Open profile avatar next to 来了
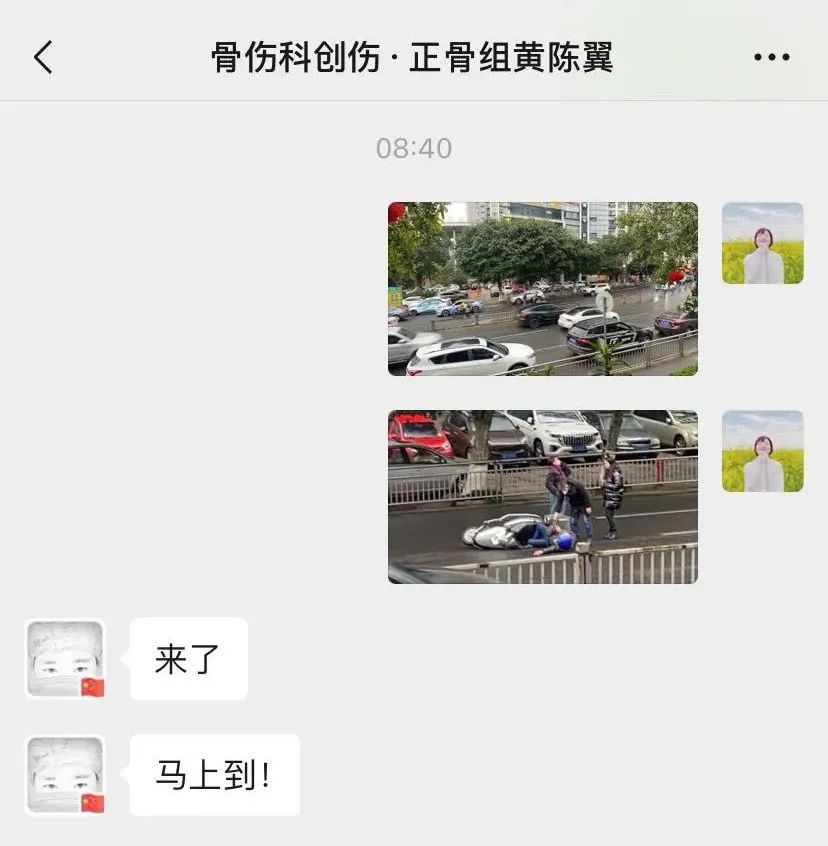 pos(65,659)
